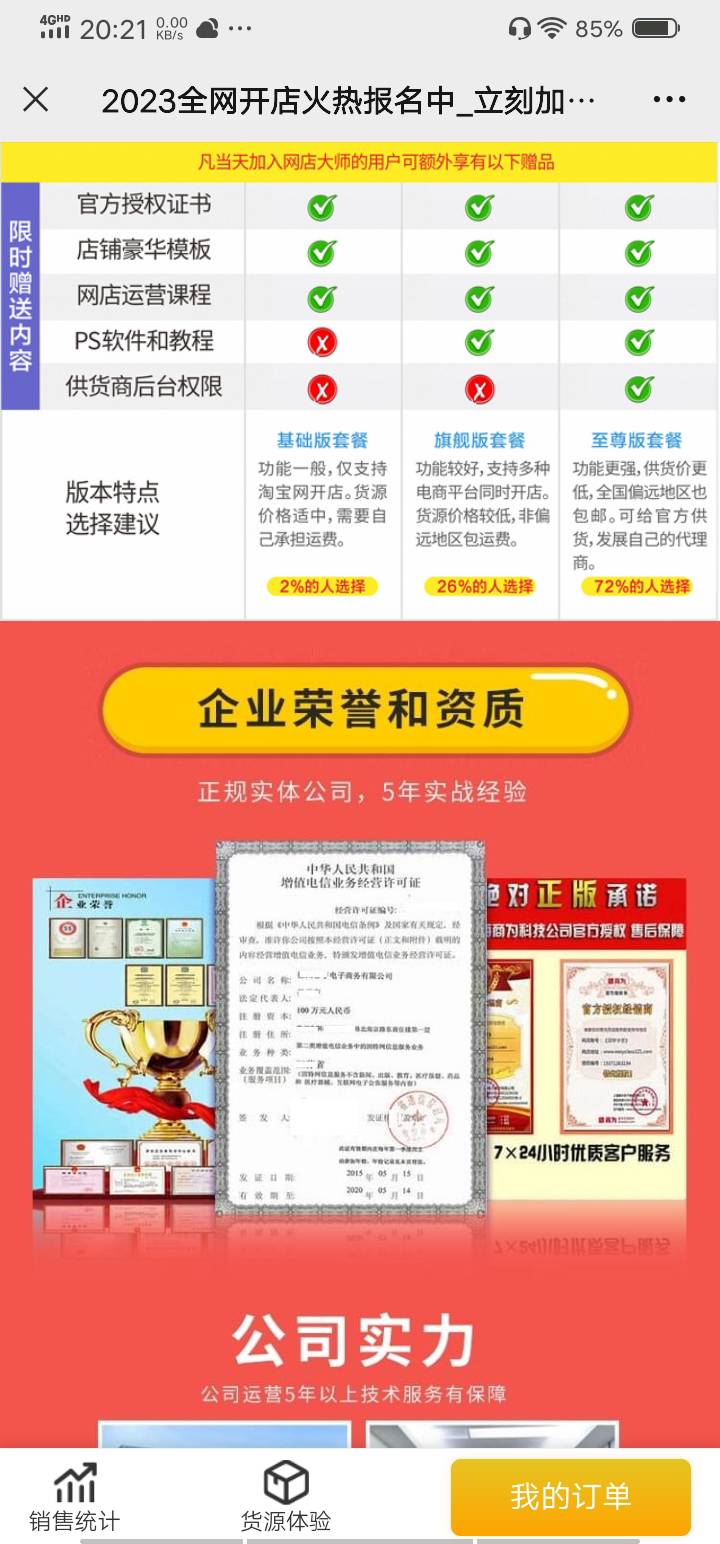Screen dimensions: 720x1544
Task: Tap the 我的订单 button
Action: point(570,1497)
